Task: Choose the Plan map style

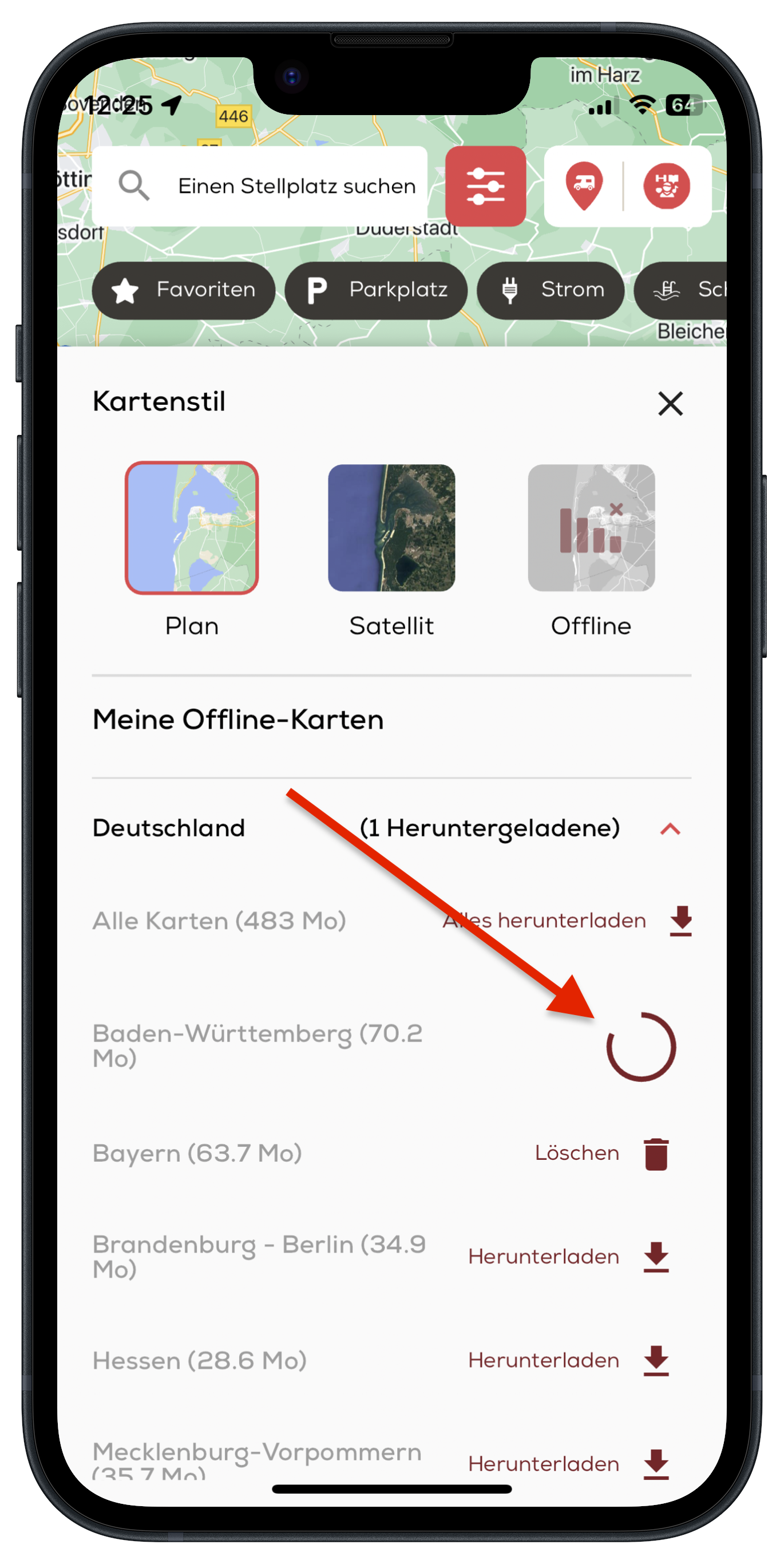Action: tap(192, 528)
